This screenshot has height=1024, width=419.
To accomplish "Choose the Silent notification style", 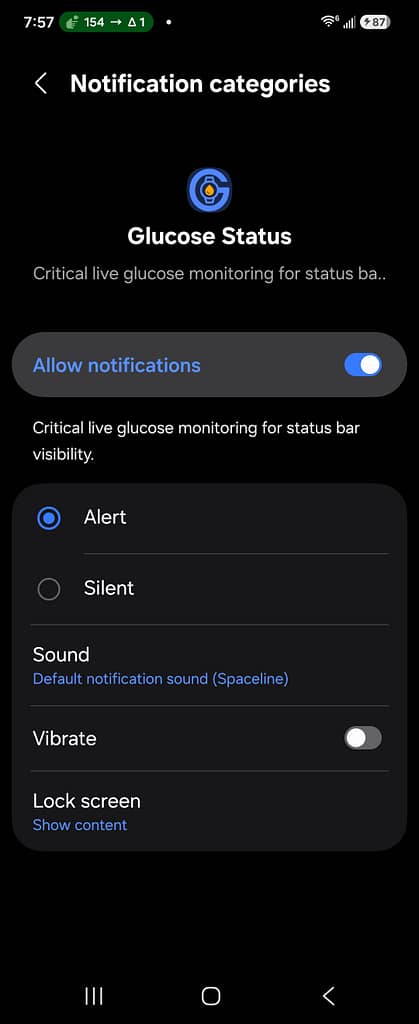I will click(210, 588).
